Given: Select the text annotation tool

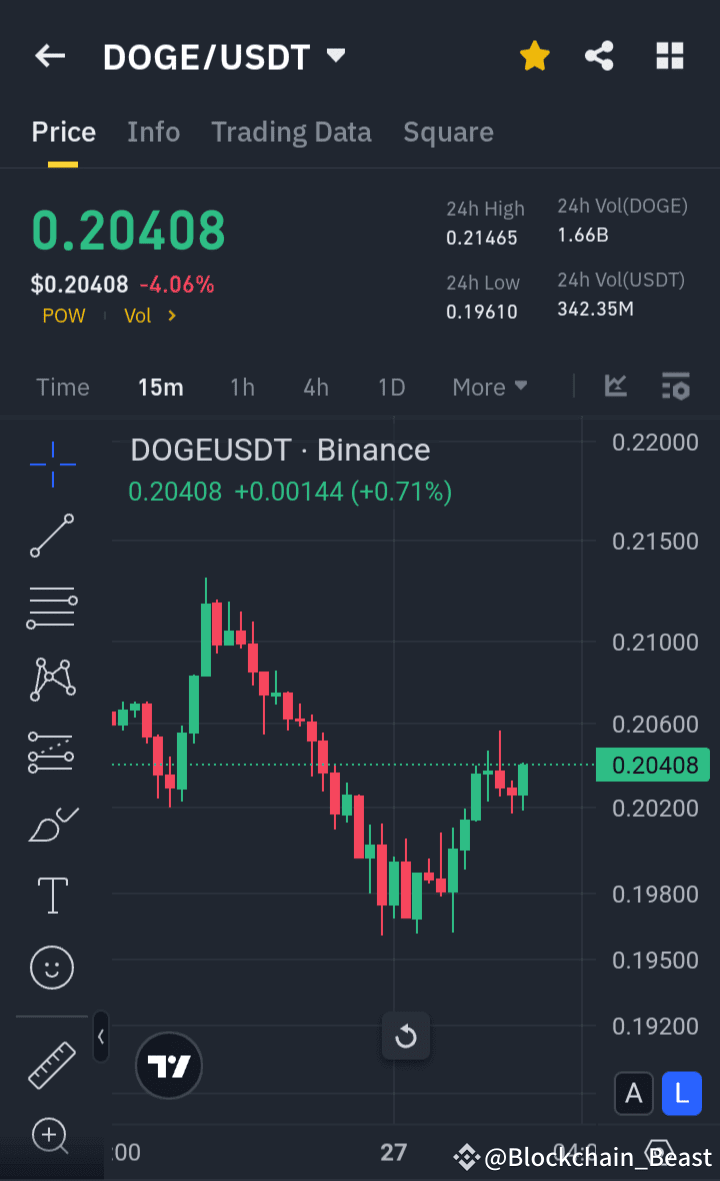Looking at the screenshot, I should click(x=51, y=895).
